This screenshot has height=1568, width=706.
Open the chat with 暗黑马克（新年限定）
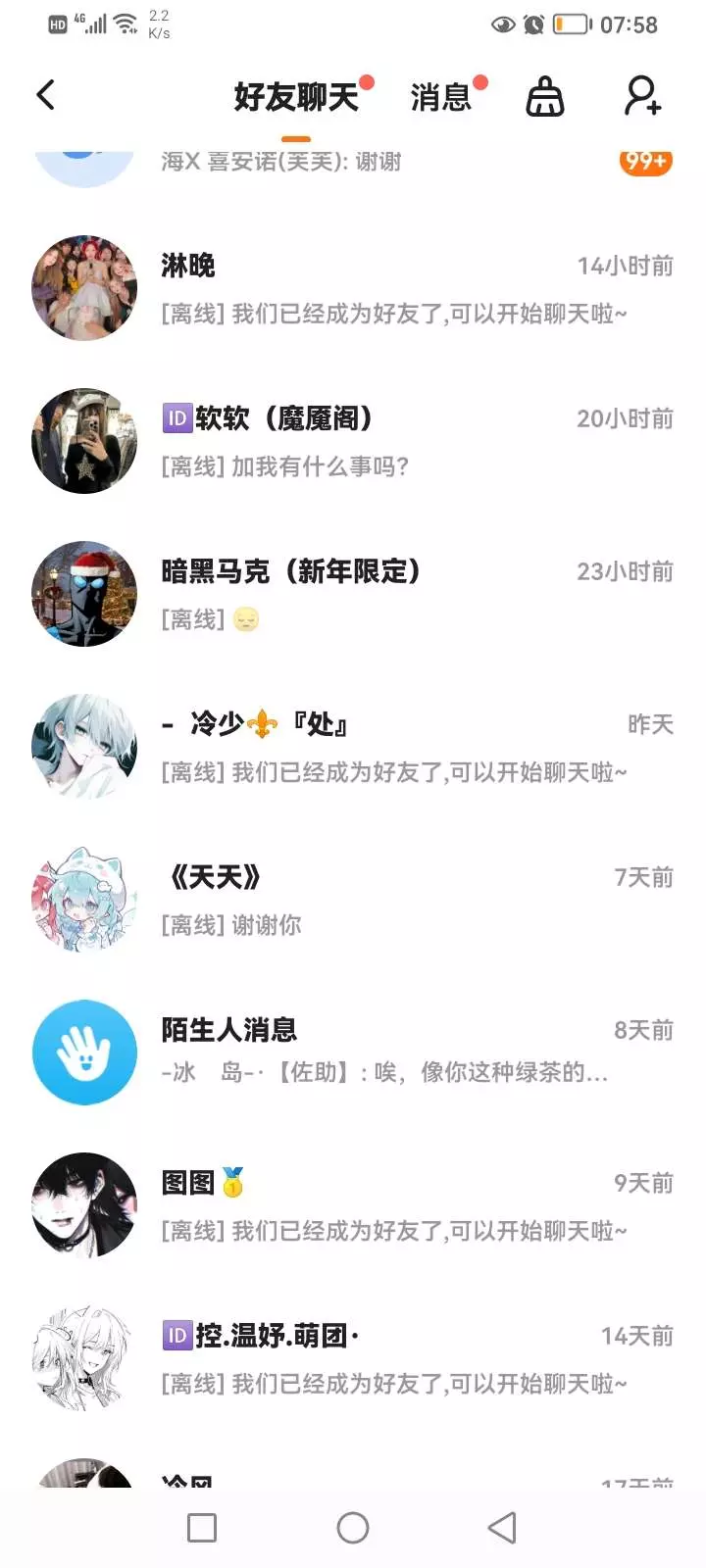(353, 594)
